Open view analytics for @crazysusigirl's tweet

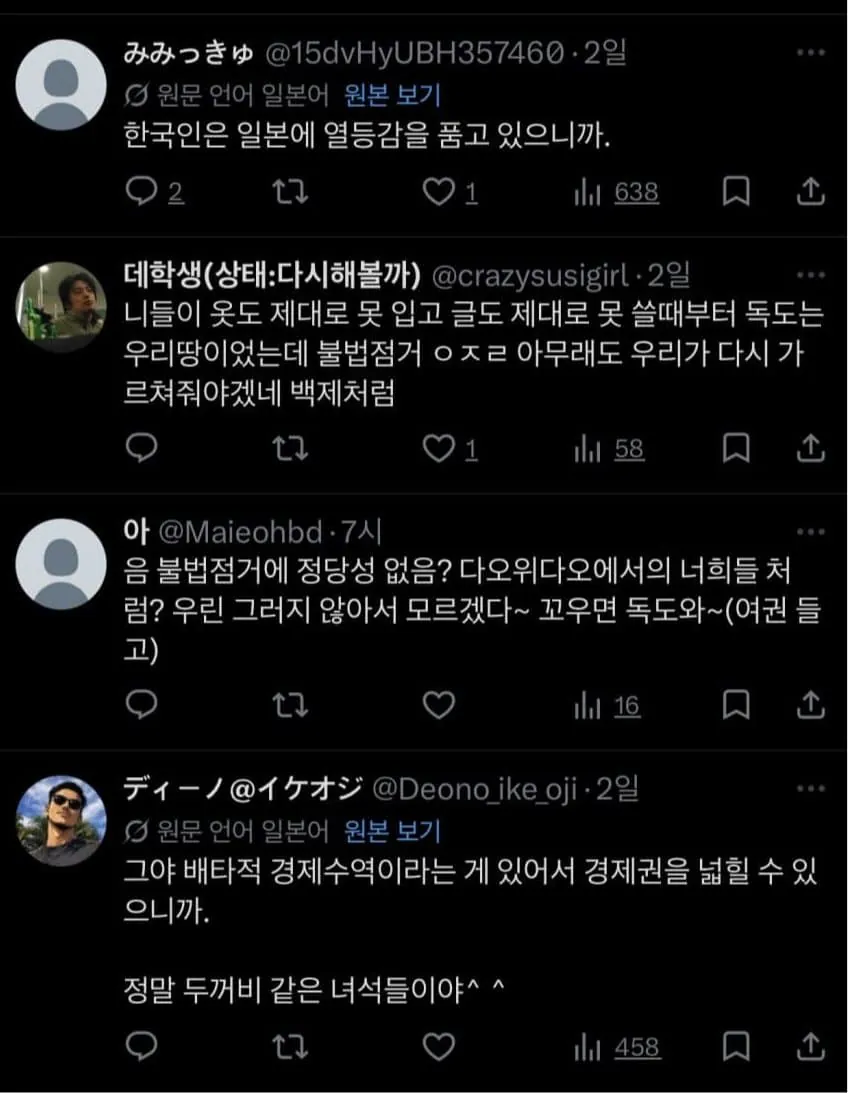[x=600, y=449]
